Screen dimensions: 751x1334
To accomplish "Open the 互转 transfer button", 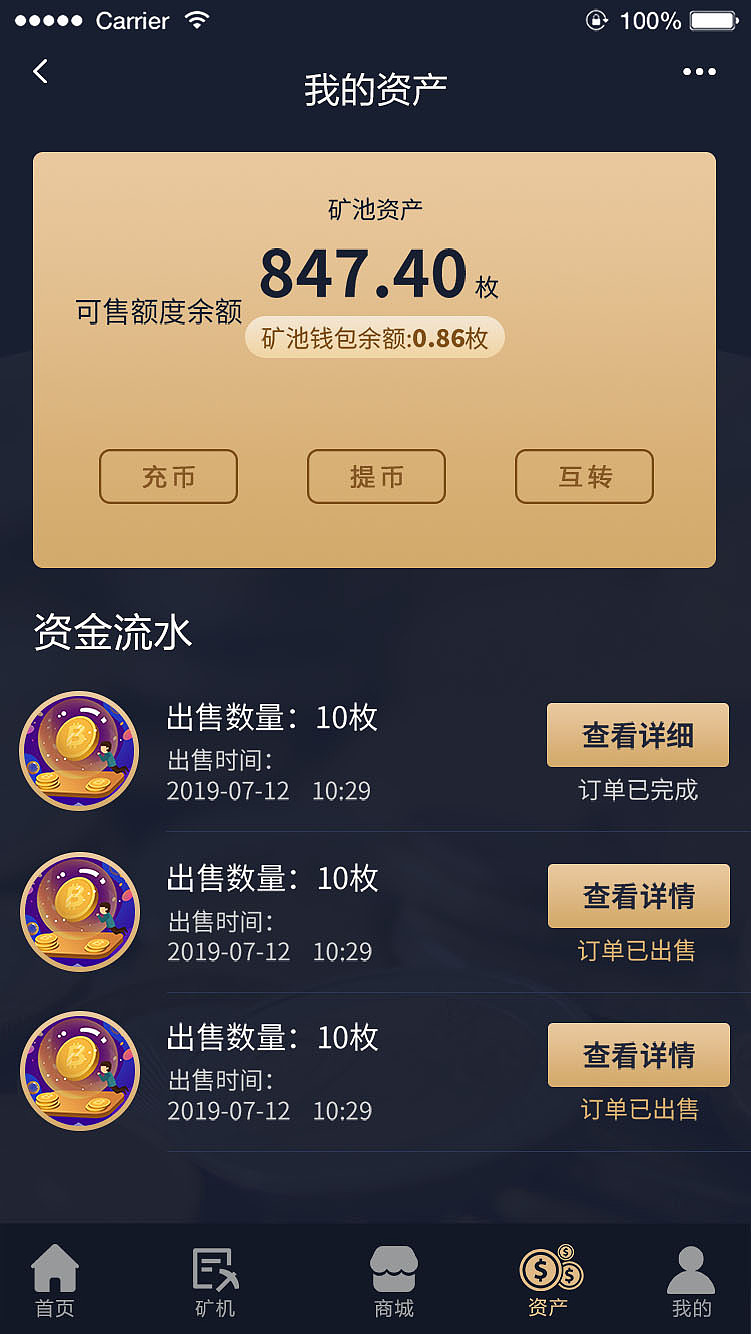I will point(584,477).
